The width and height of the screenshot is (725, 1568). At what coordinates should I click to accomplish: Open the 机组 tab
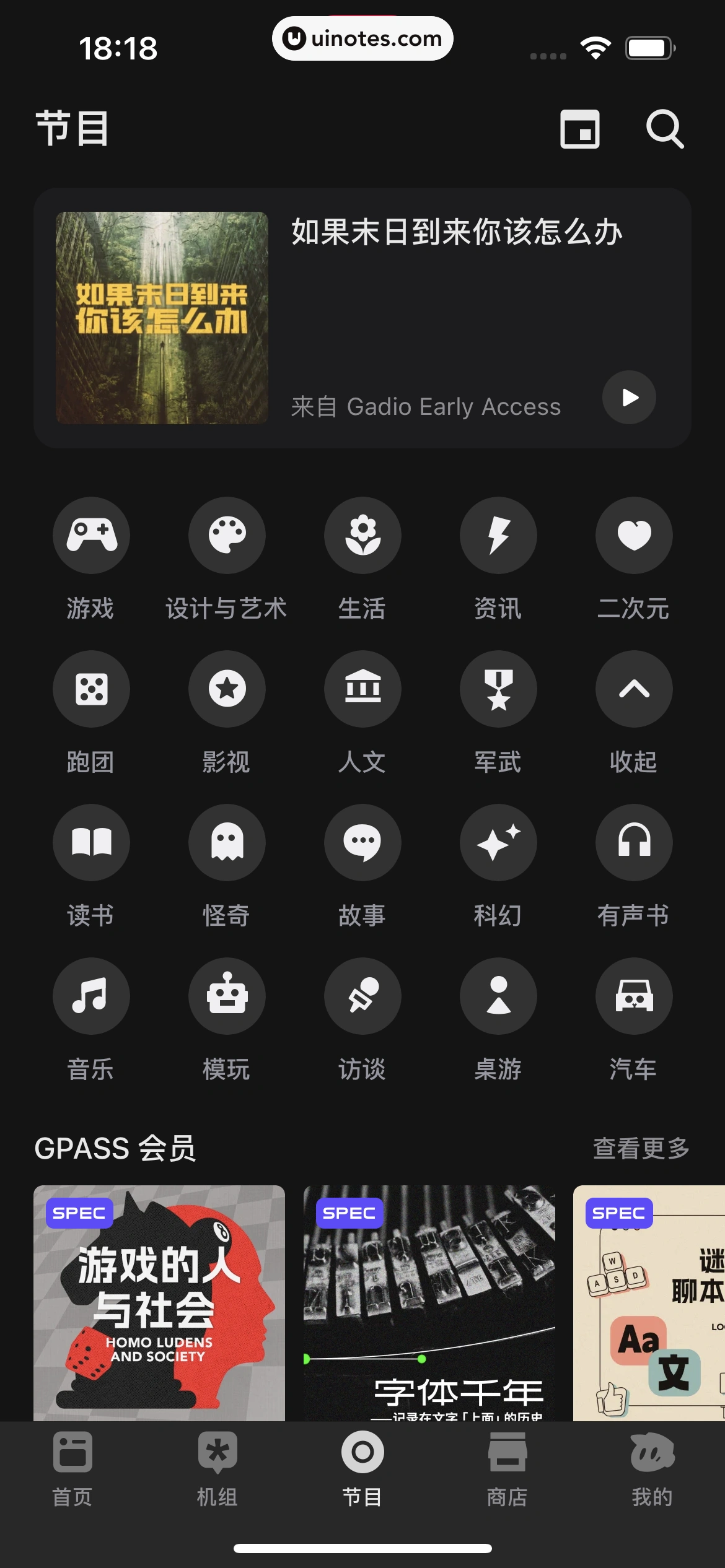coord(217,1480)
